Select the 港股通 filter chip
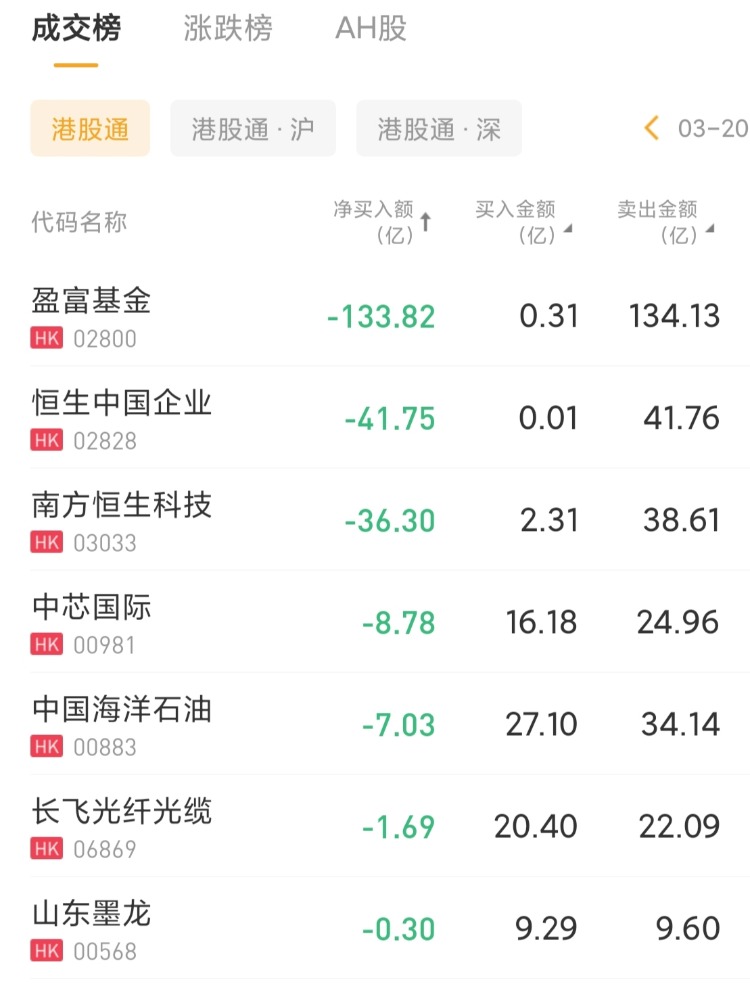The width and height of the screenshot is (750, 984). click(x=90, y=129)
